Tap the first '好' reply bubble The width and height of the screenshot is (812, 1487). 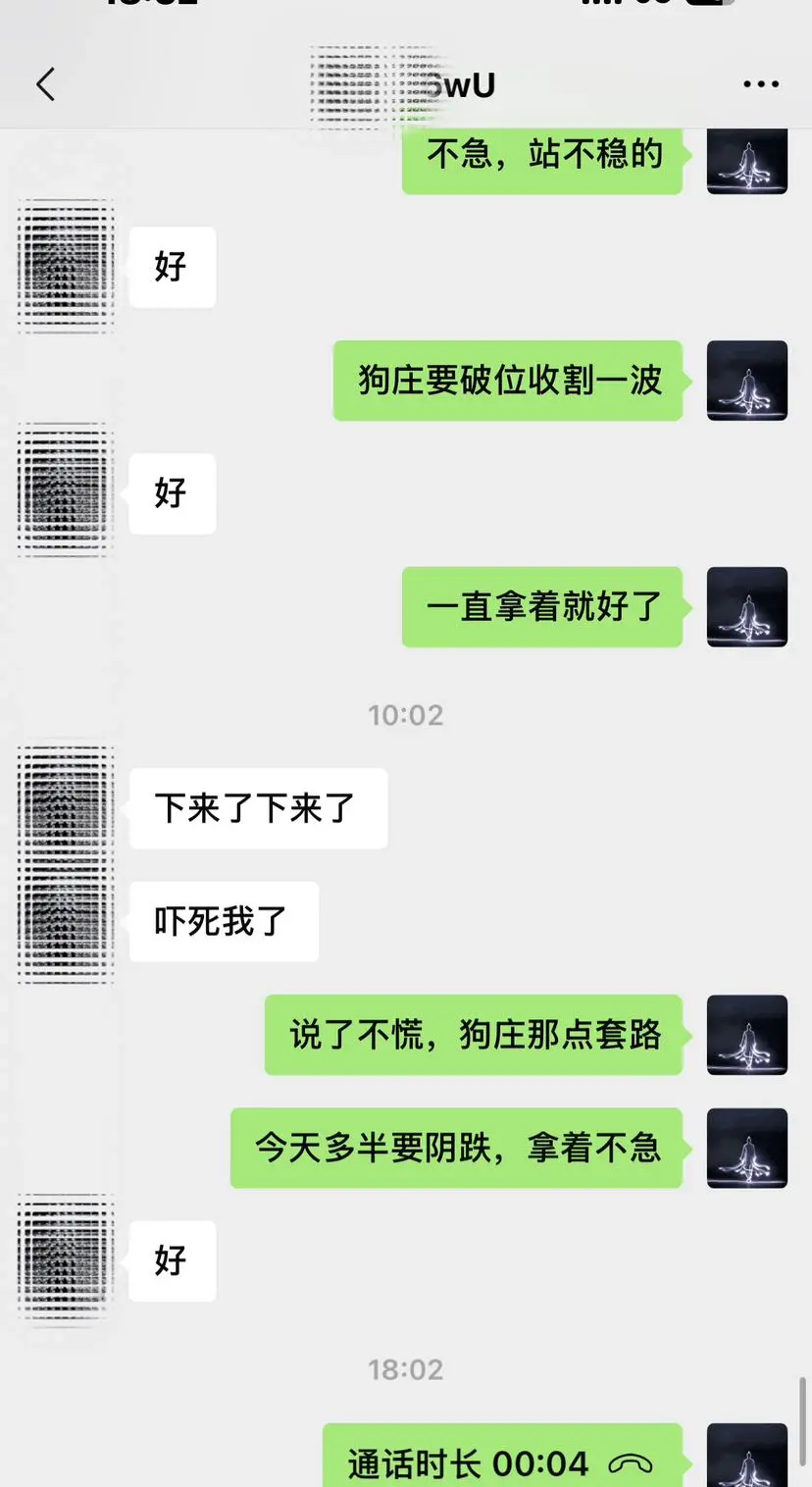tap(172, 267)
